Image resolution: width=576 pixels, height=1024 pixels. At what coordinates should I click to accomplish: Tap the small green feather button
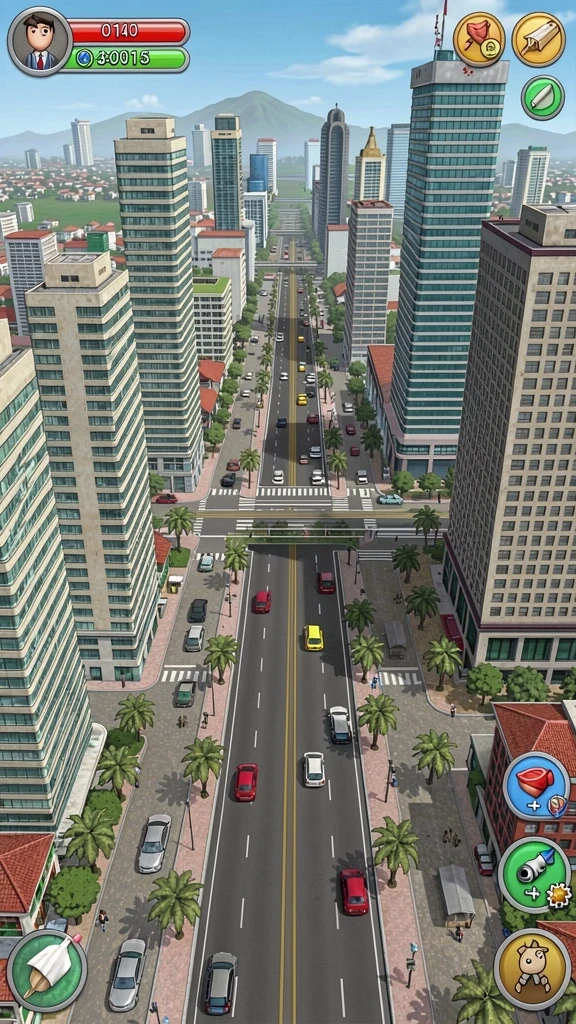point(543,98)
